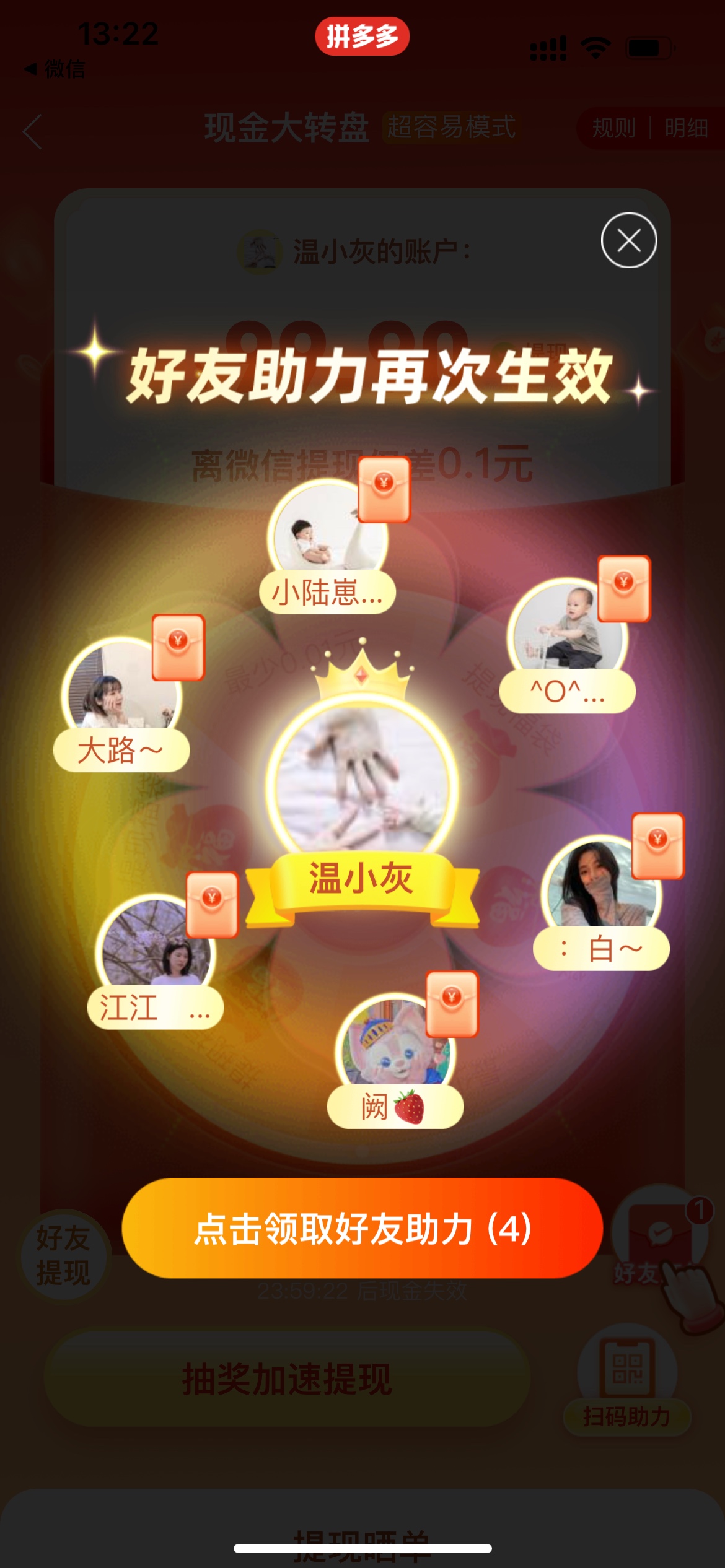Screen dimensions: 725x1568
Task: Tap 点击领取好友助力 (4) button
Action: coord(362,1229)
